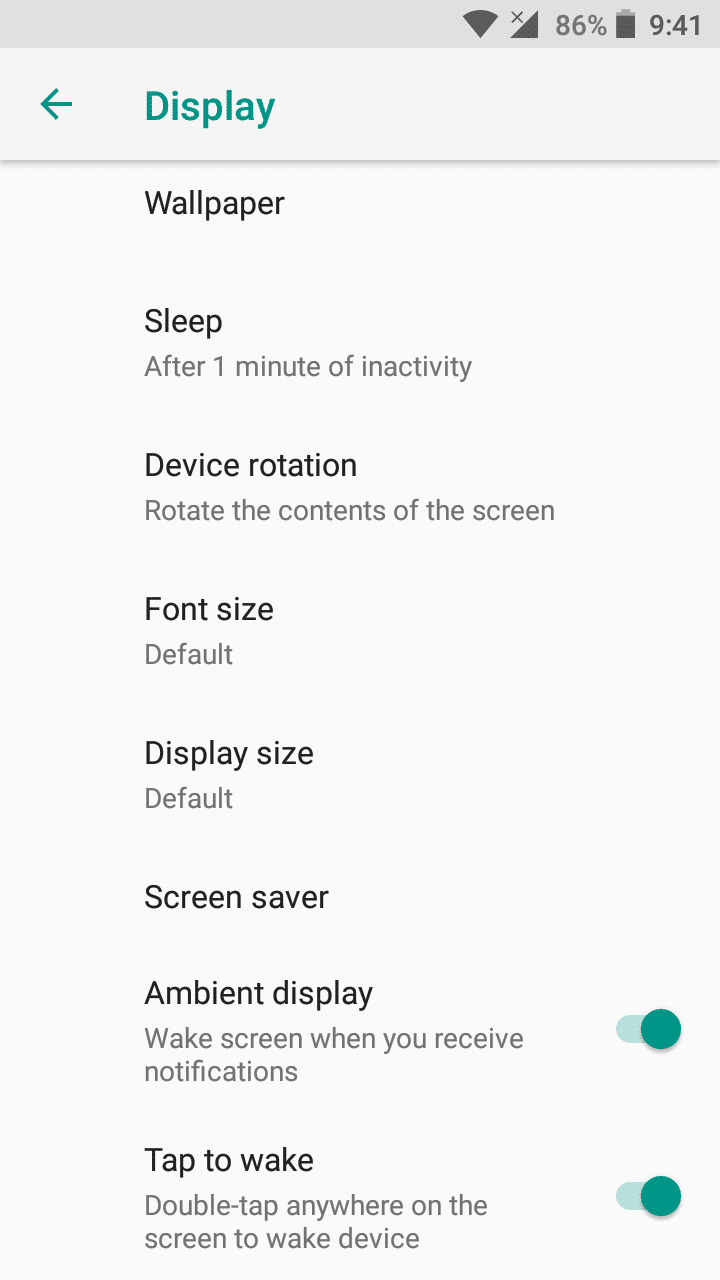This screenshot has width=720, height=1280.
Task: Open Font size setting
Action: pos(209,631)
